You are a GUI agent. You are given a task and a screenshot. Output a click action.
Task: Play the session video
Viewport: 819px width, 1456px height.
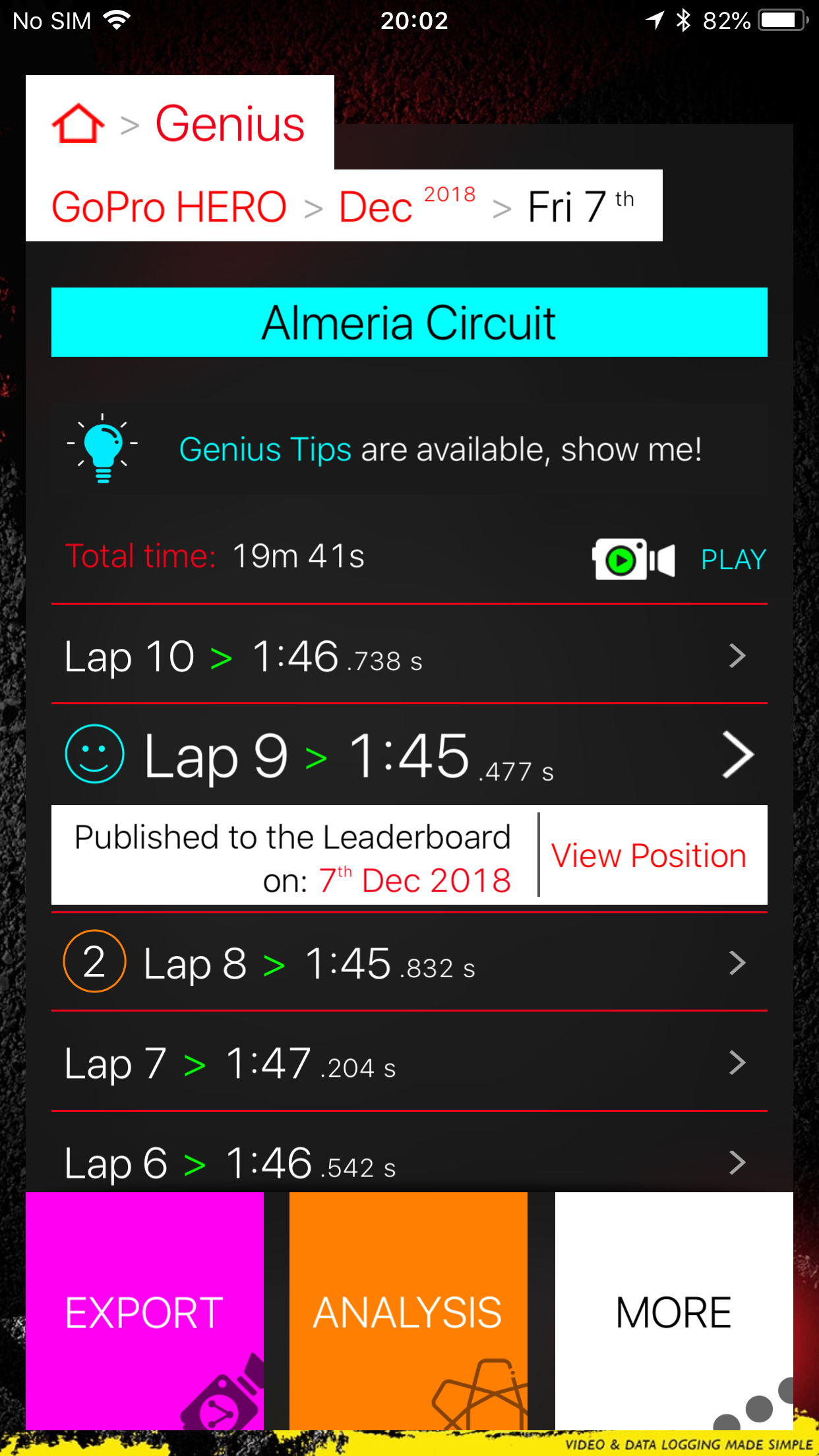click(x=679, y=559)
